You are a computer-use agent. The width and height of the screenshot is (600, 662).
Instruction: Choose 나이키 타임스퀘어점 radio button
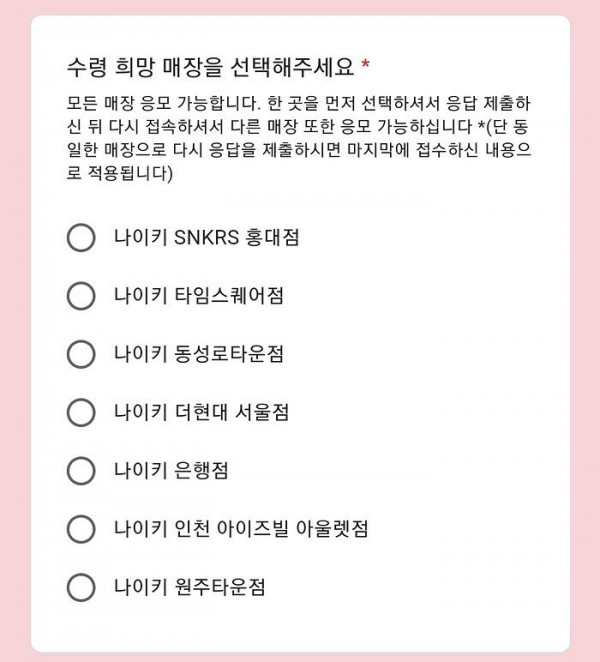point(80,296)
